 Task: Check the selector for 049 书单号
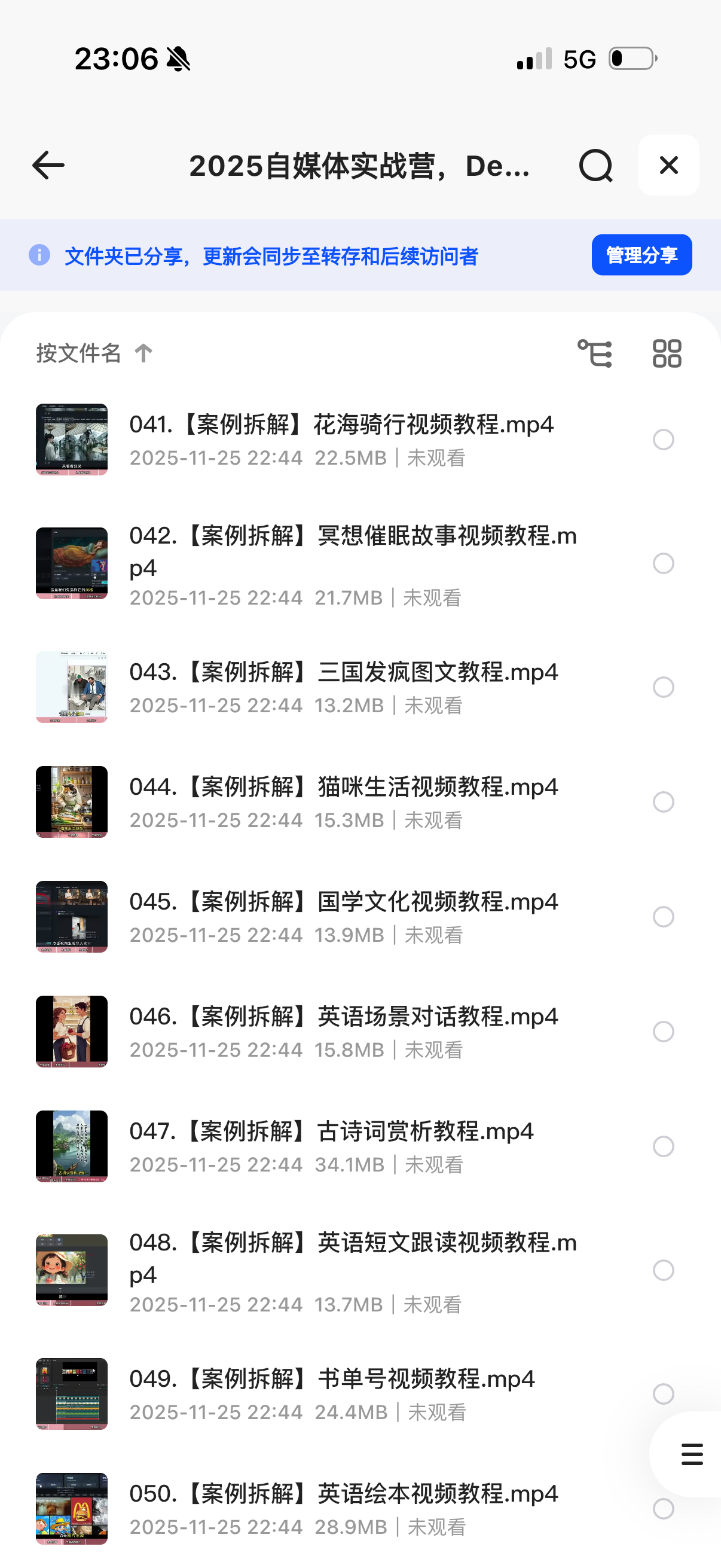663,1394
